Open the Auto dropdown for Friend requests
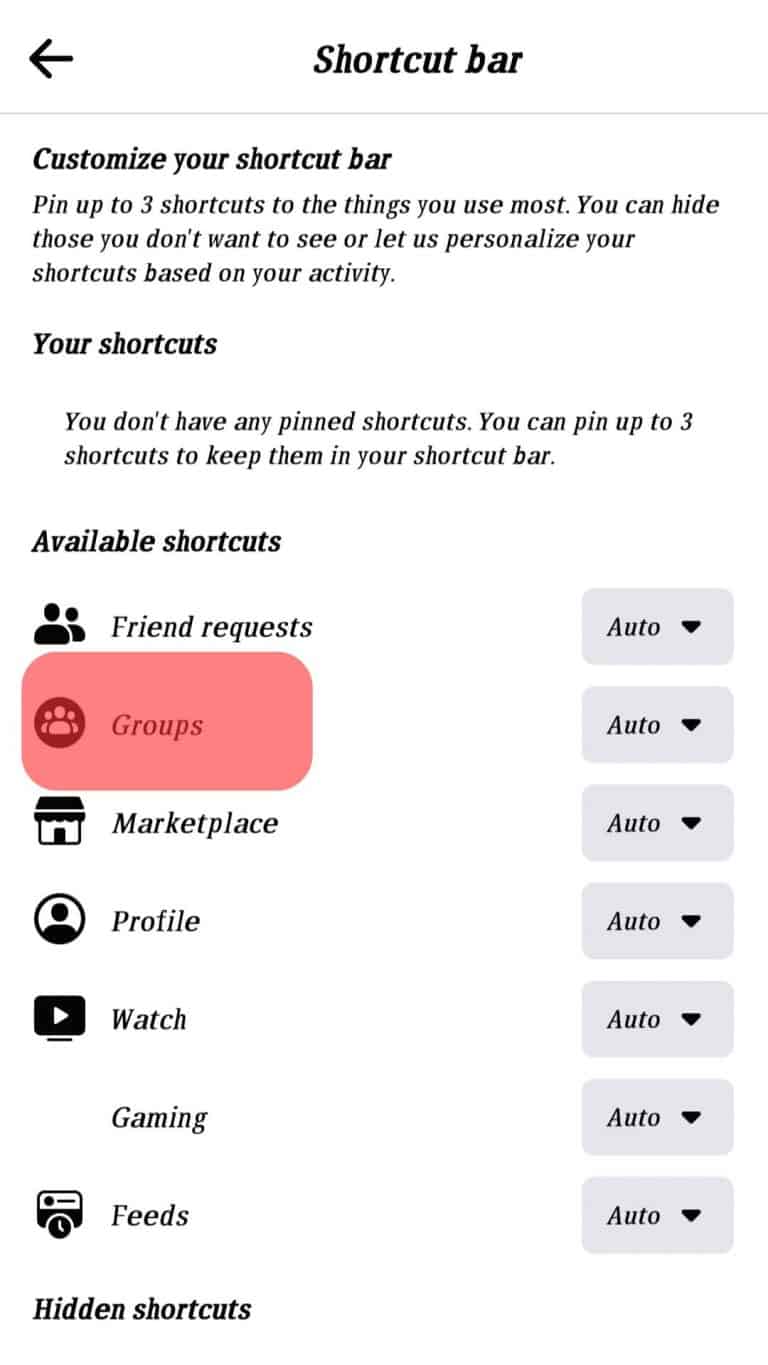This screenshot has height=1365, width=768. (x=656, y=626)
